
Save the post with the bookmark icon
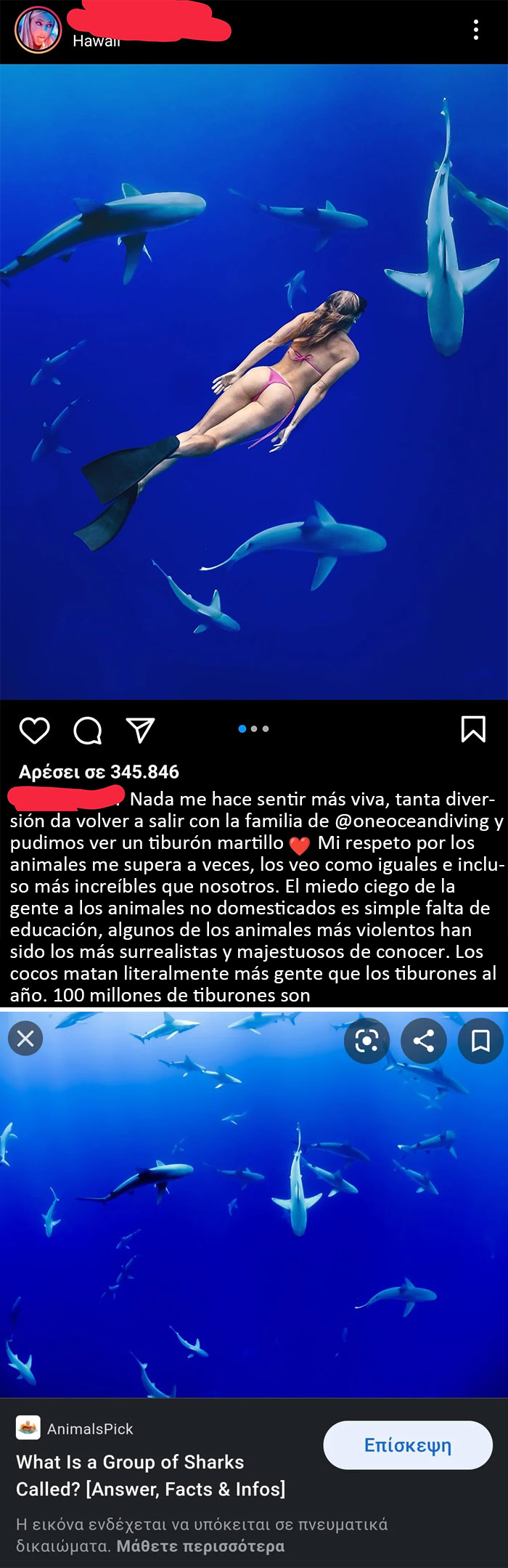click(x=473, y=729)
